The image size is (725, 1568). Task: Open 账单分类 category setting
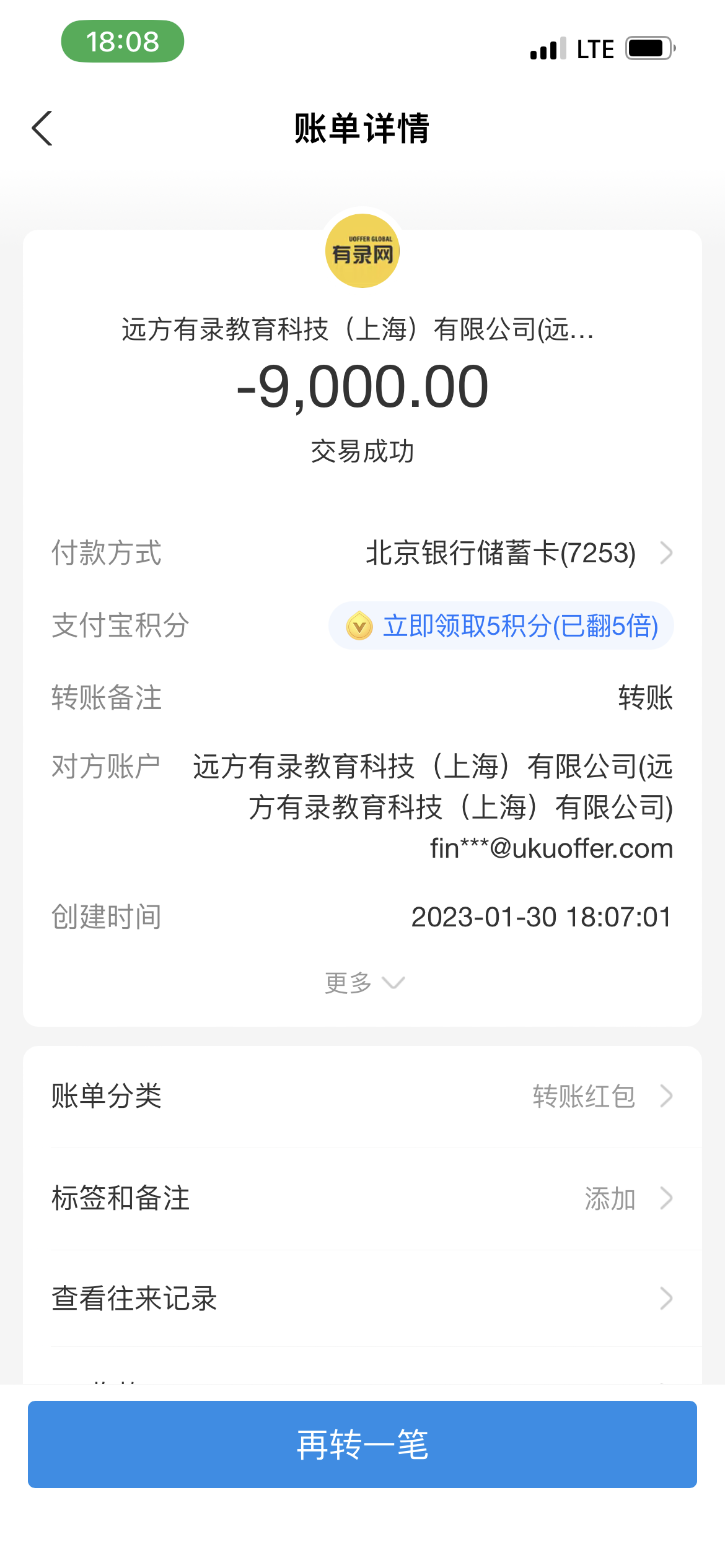[x=362, y=1096]
